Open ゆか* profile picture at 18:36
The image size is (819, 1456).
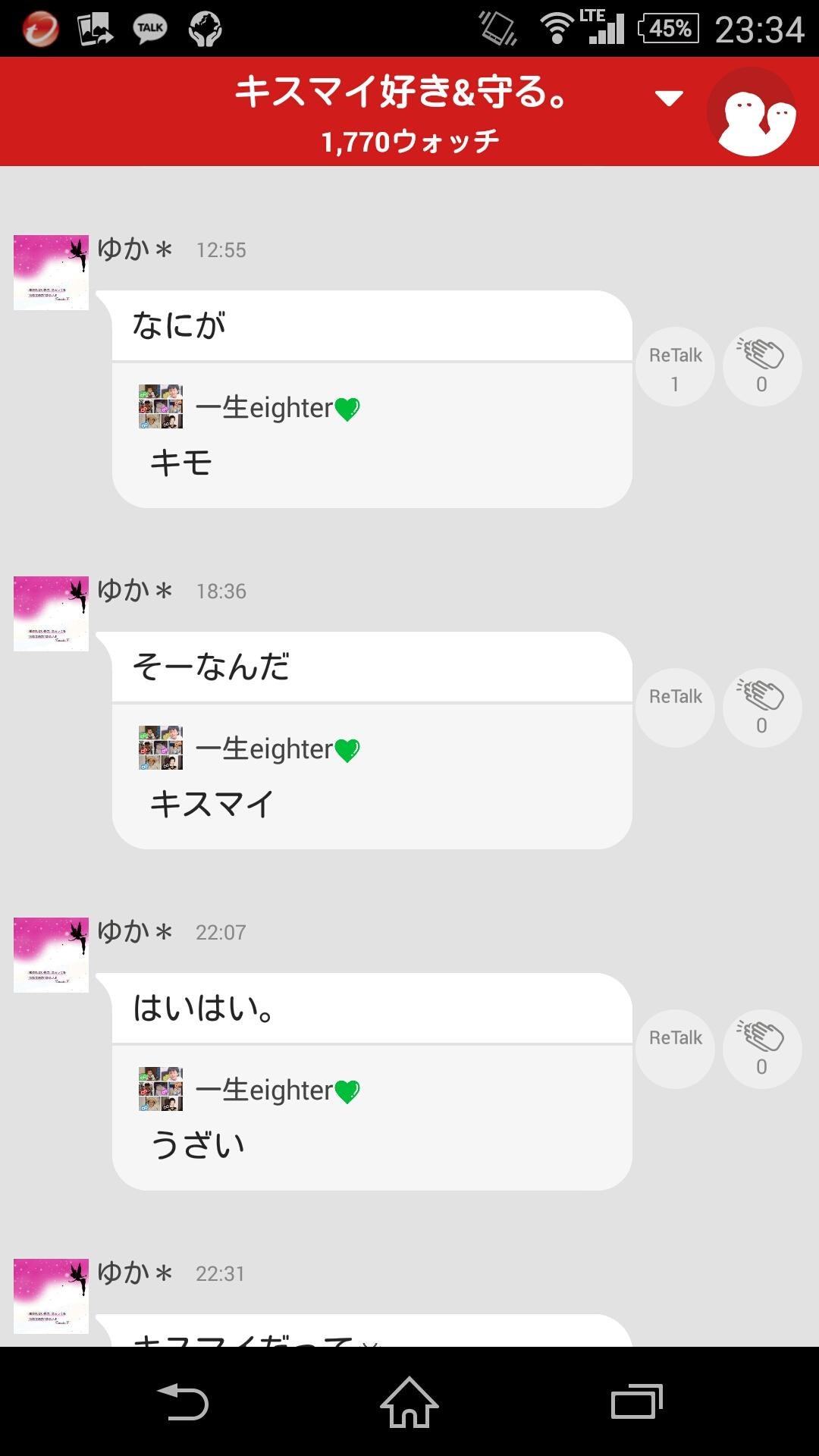[51, 613]
